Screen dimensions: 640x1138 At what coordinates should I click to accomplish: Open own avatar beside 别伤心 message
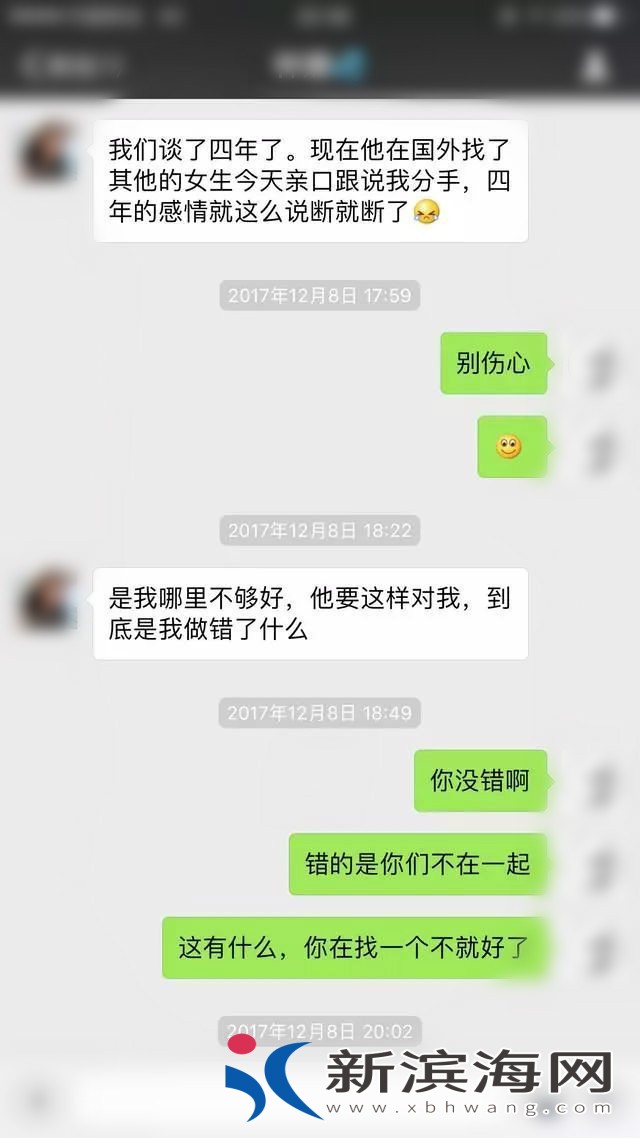pos(598,364)
